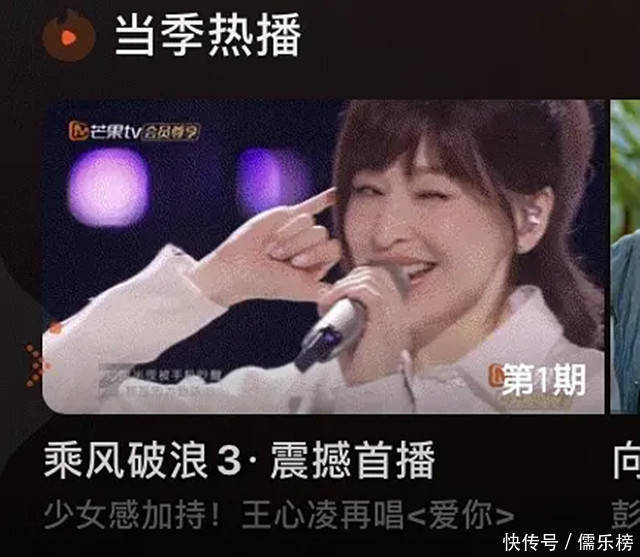Open the partially visible card titled 向
640x557 pixels.
(625, 257)
